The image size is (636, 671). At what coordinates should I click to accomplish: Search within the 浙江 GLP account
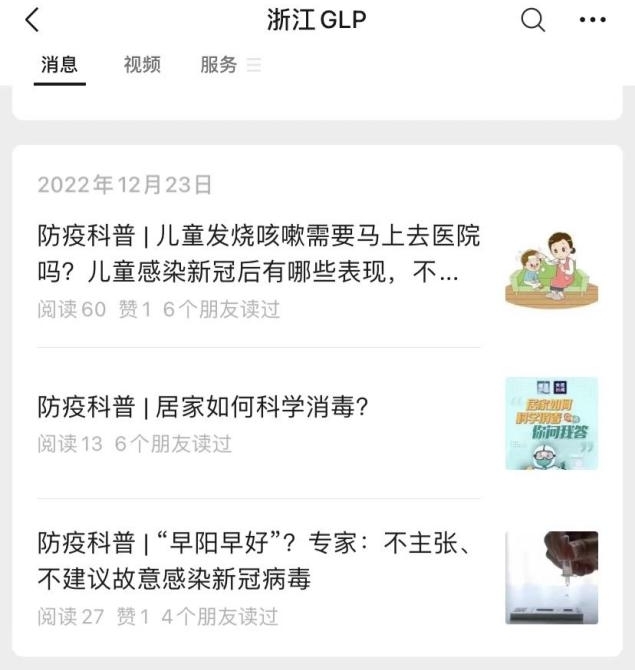coord(533,20)
